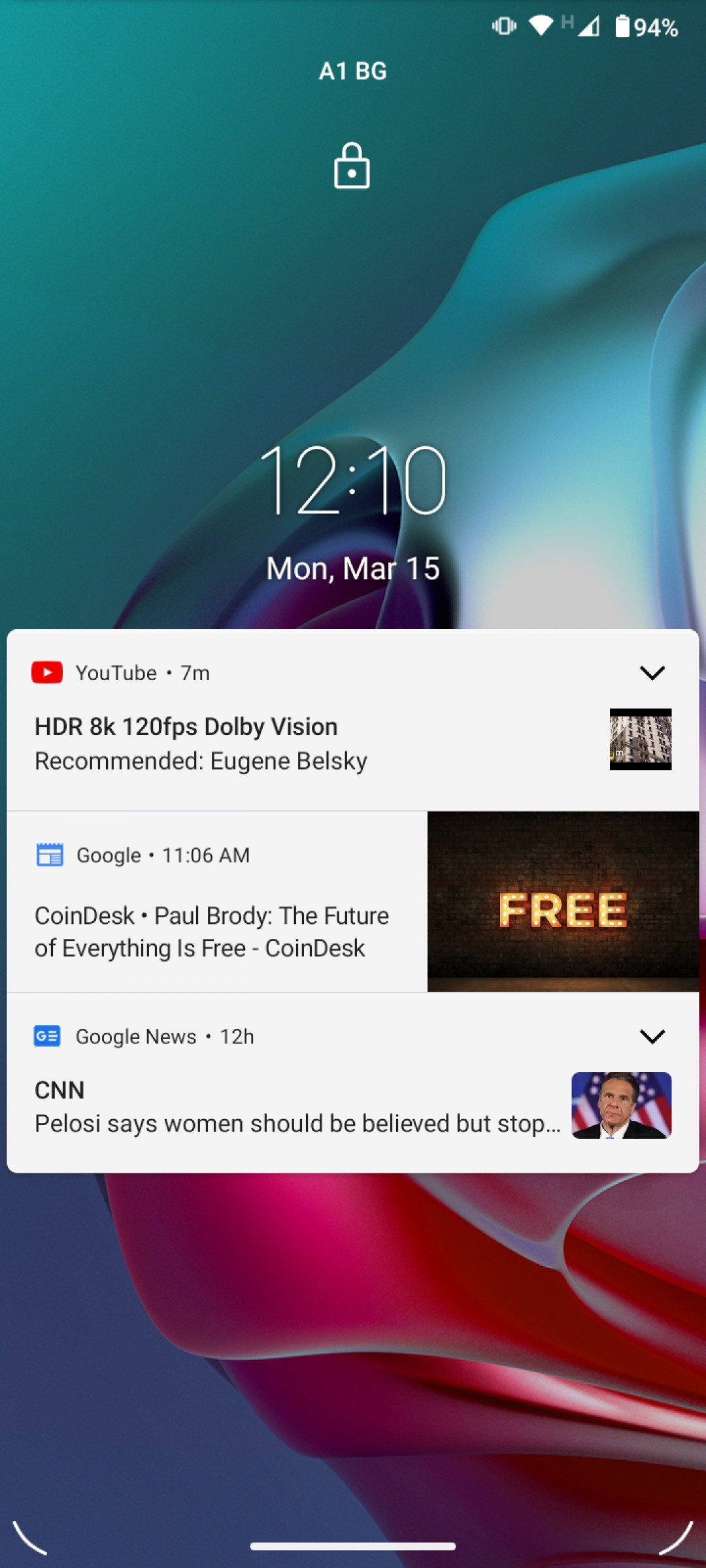
Task: Tap the lock icon to unlock
Action: 352,166
